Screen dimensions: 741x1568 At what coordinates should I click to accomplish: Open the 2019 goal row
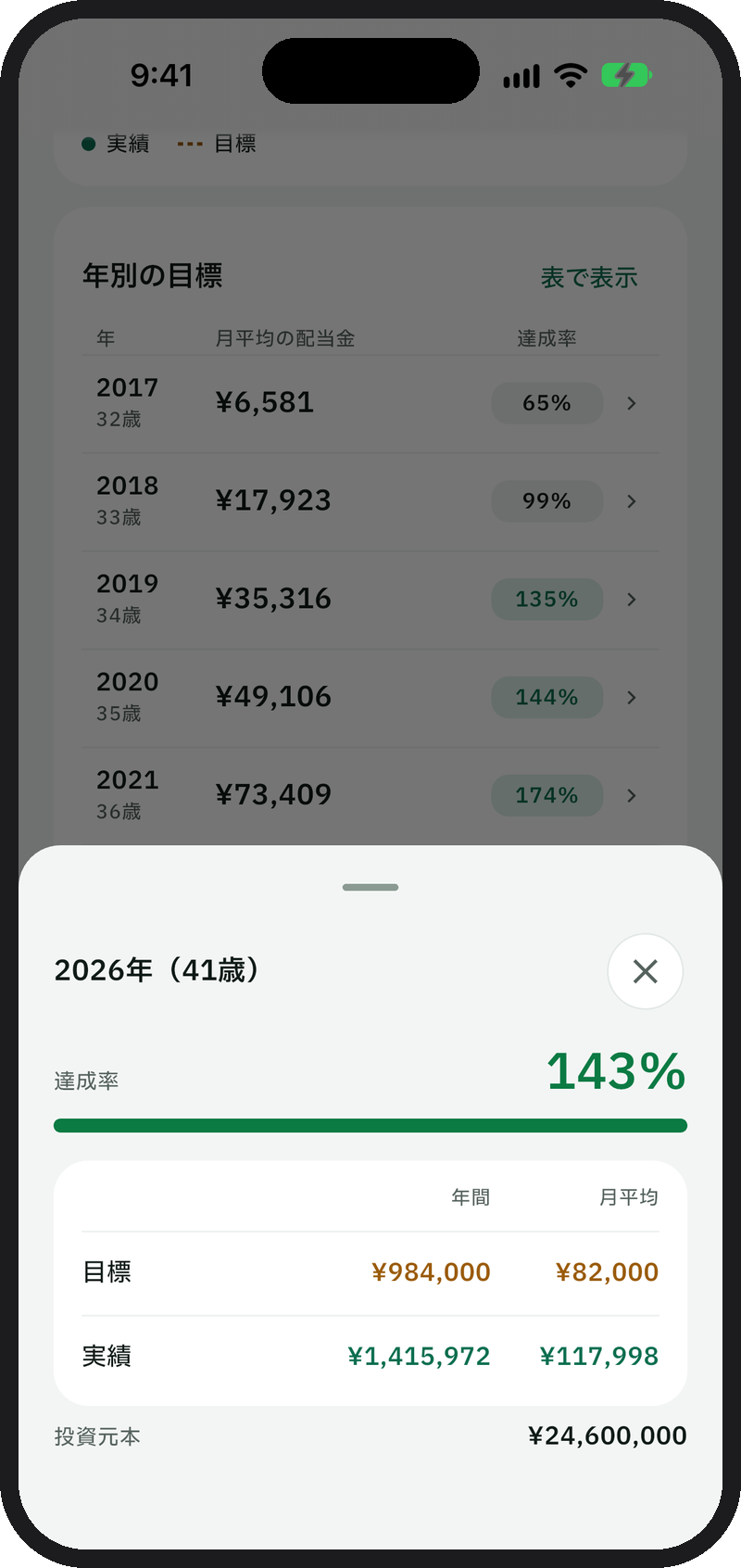point(370,601)
